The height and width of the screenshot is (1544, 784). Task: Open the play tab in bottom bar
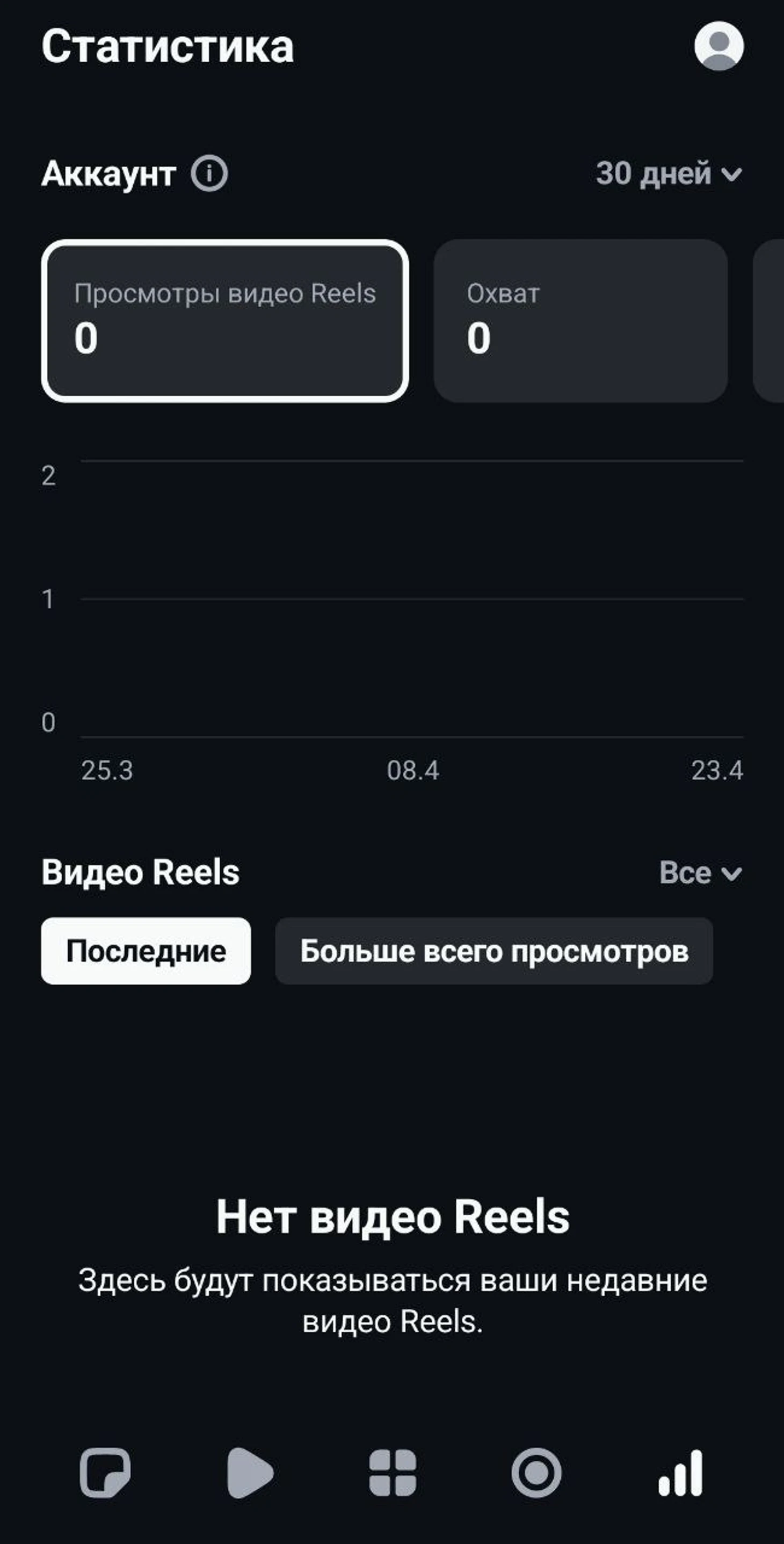pos(249,1473)
